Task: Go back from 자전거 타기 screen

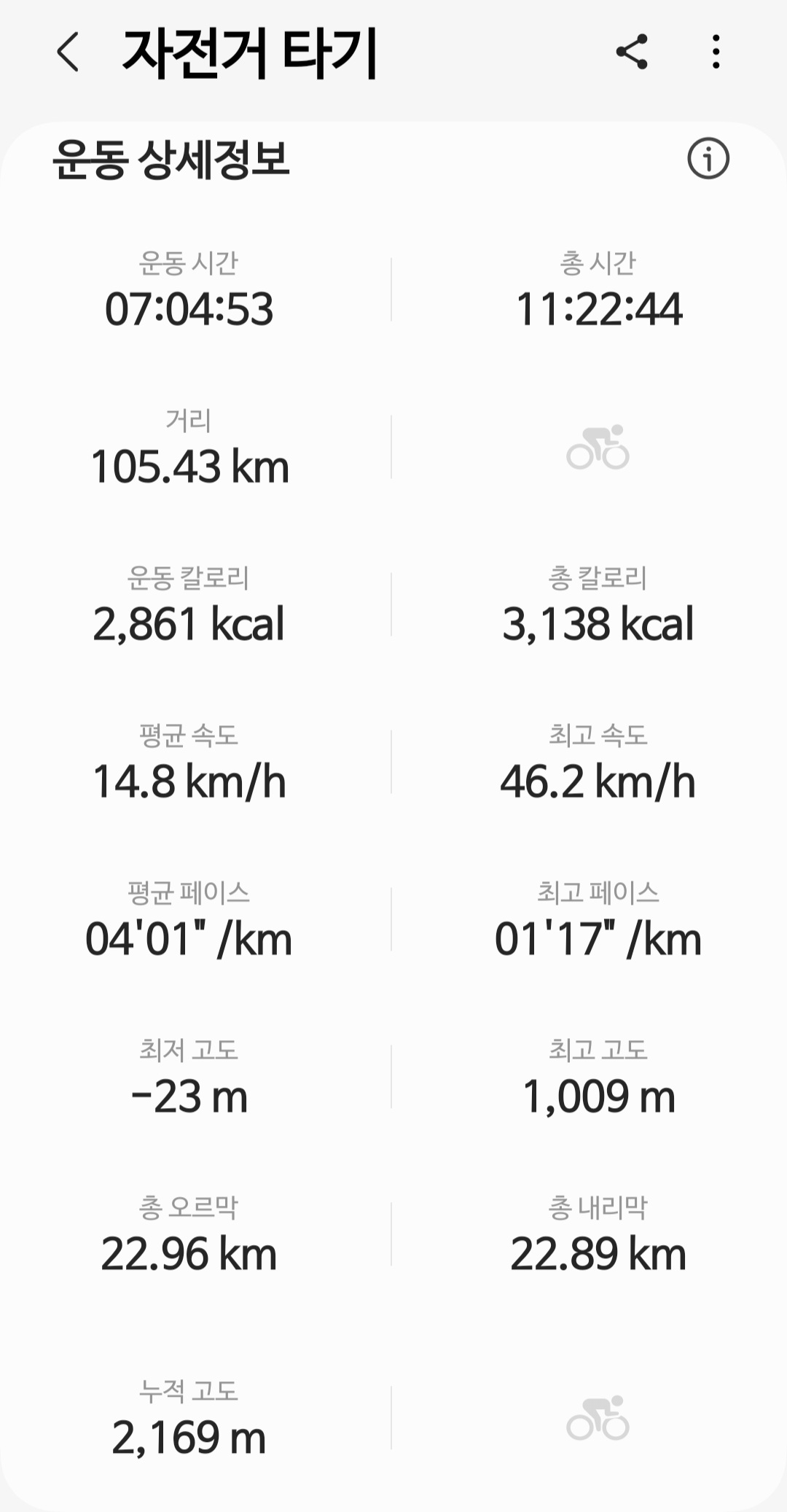Action: (68, 52)
